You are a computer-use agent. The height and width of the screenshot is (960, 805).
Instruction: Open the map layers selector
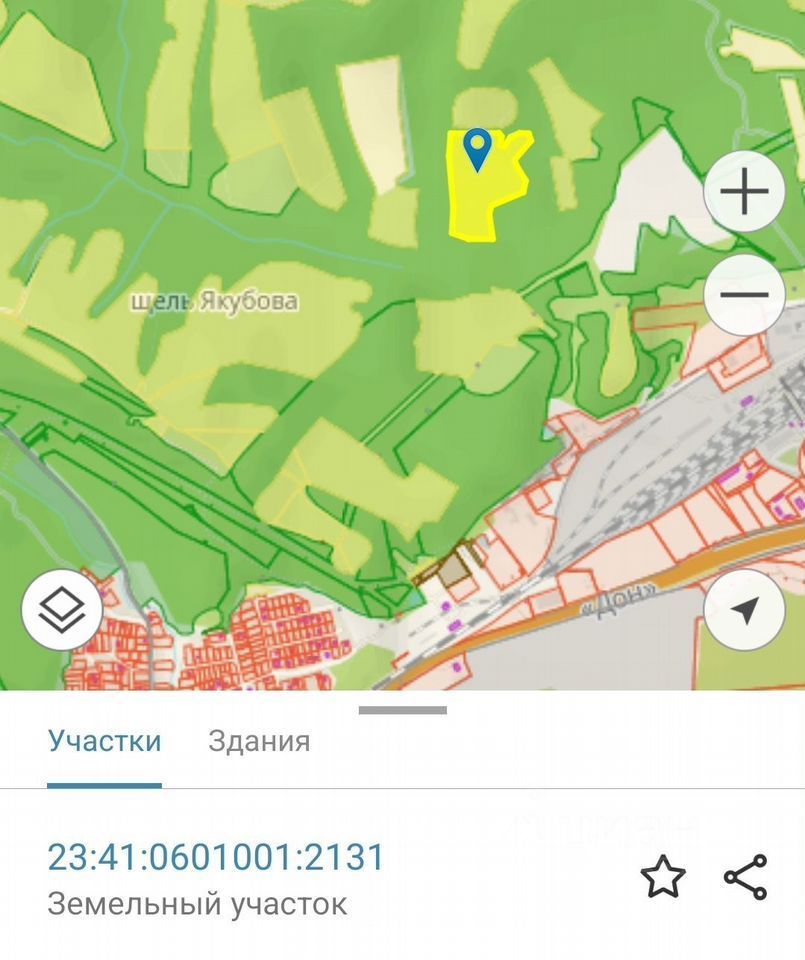(x=62, y=609)
